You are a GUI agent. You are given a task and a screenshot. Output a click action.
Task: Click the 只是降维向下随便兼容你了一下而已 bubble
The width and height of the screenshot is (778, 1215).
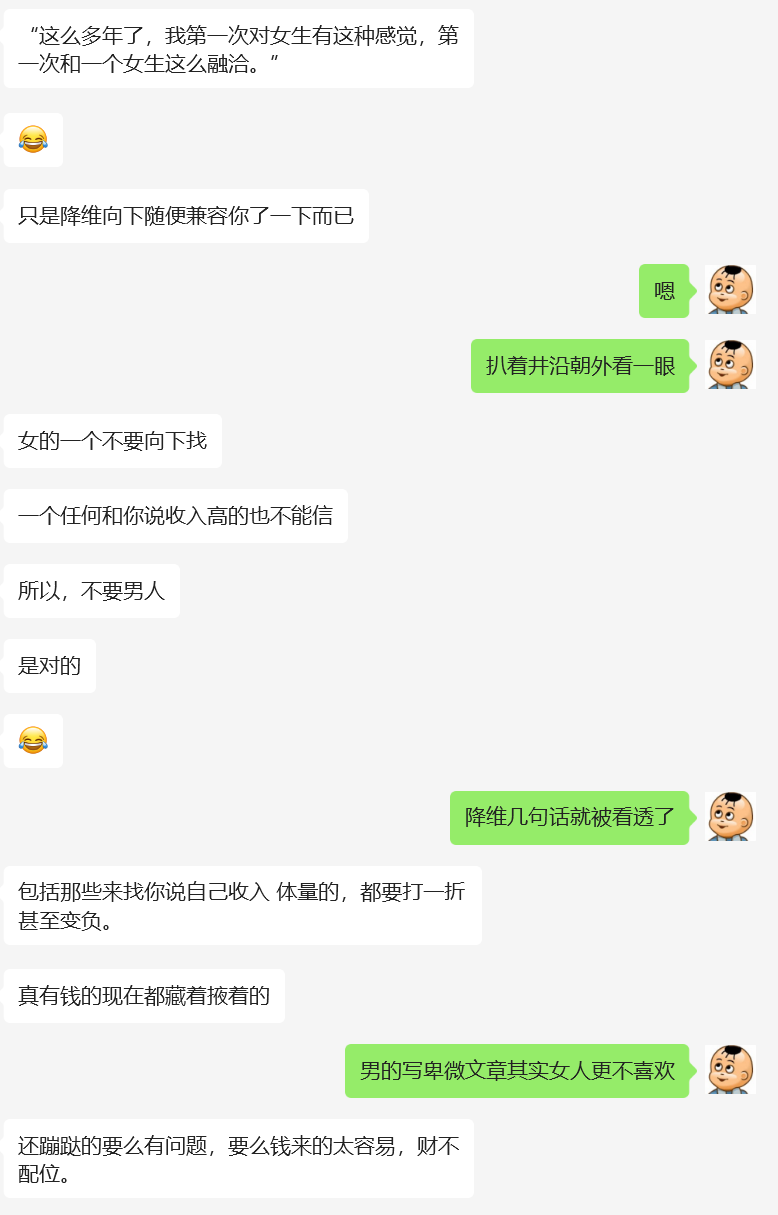pos(186,216)
